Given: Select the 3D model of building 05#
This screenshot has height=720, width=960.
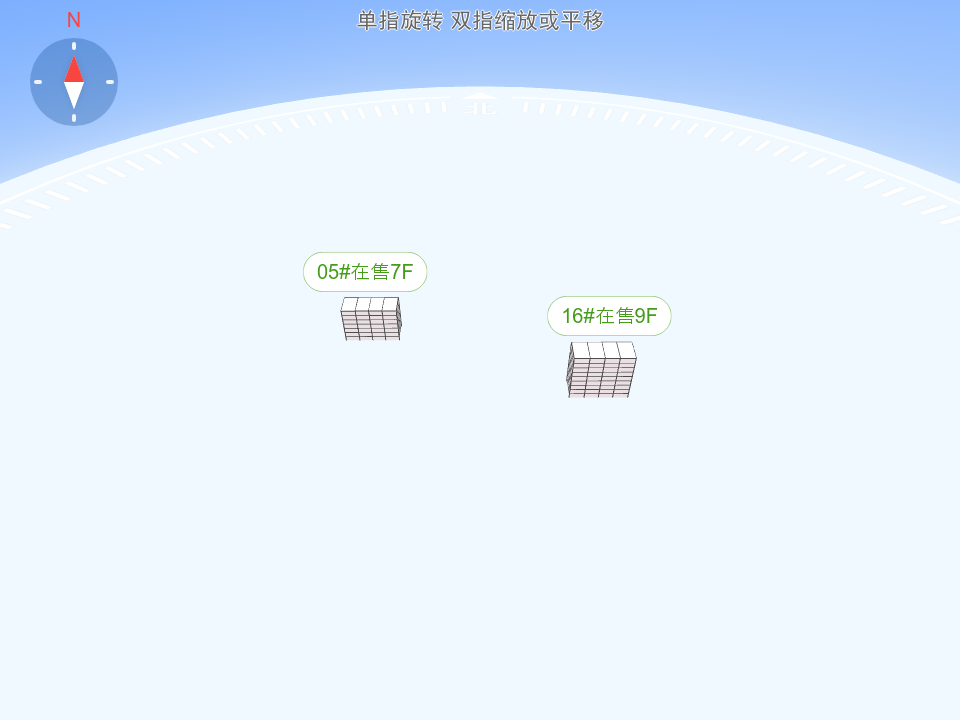Looking at the screenshot, I should click(x=371, y=319).
